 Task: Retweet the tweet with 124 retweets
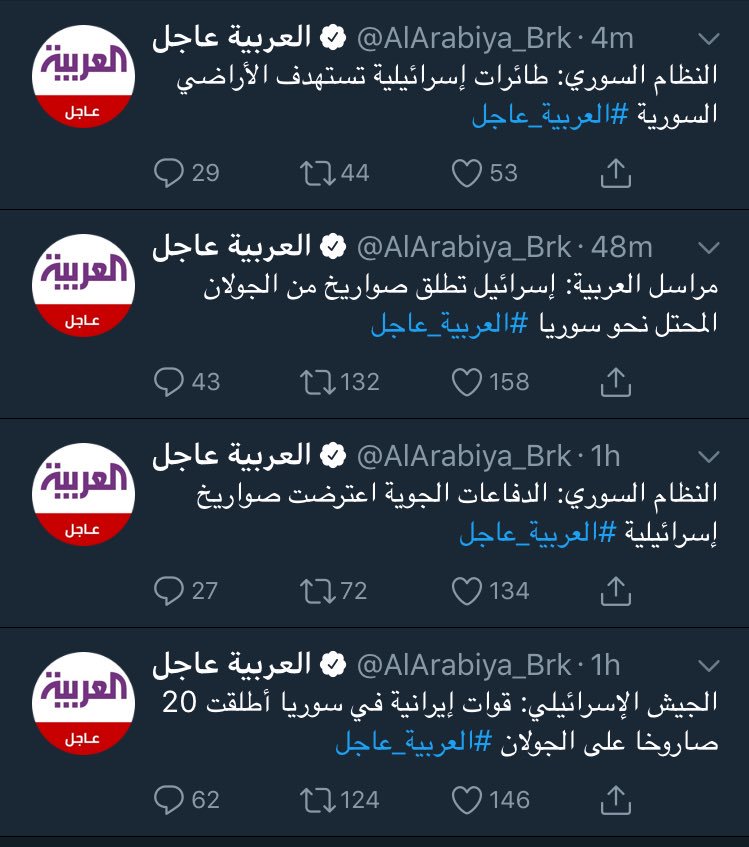coord(318,799)
